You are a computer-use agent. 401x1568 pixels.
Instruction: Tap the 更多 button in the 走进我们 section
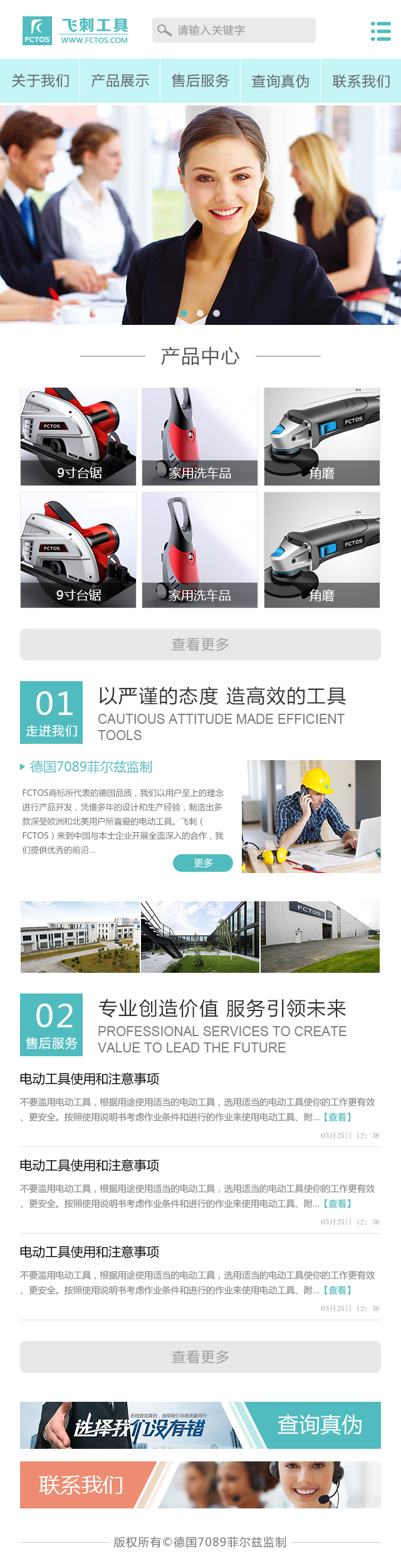(203, 863)
